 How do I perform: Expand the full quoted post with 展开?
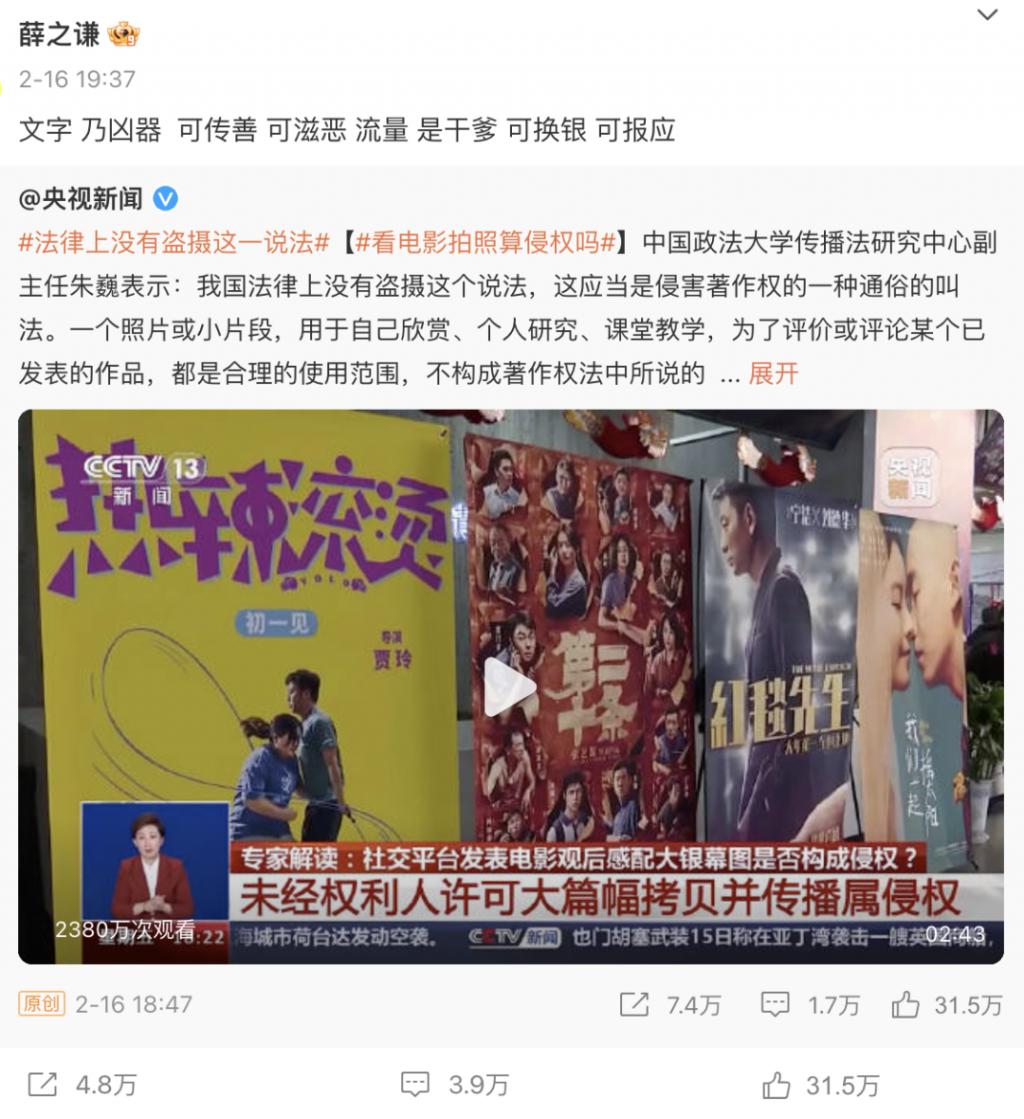tap(773, 374)
